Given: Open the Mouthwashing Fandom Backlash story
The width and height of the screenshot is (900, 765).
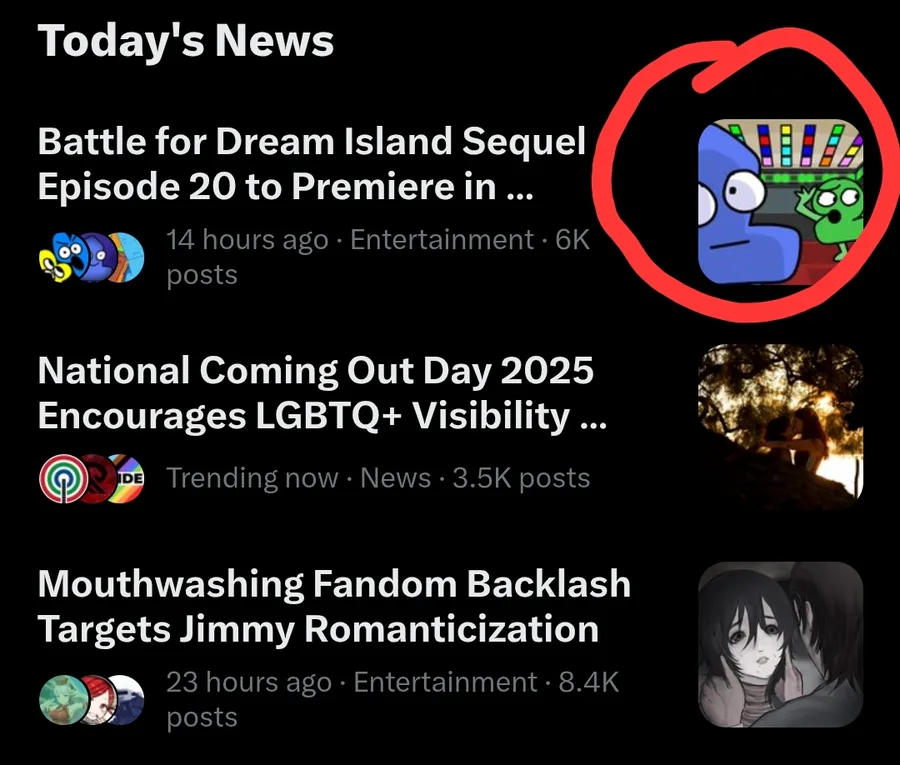Looking at the screenshot, I should pos(334,606).
